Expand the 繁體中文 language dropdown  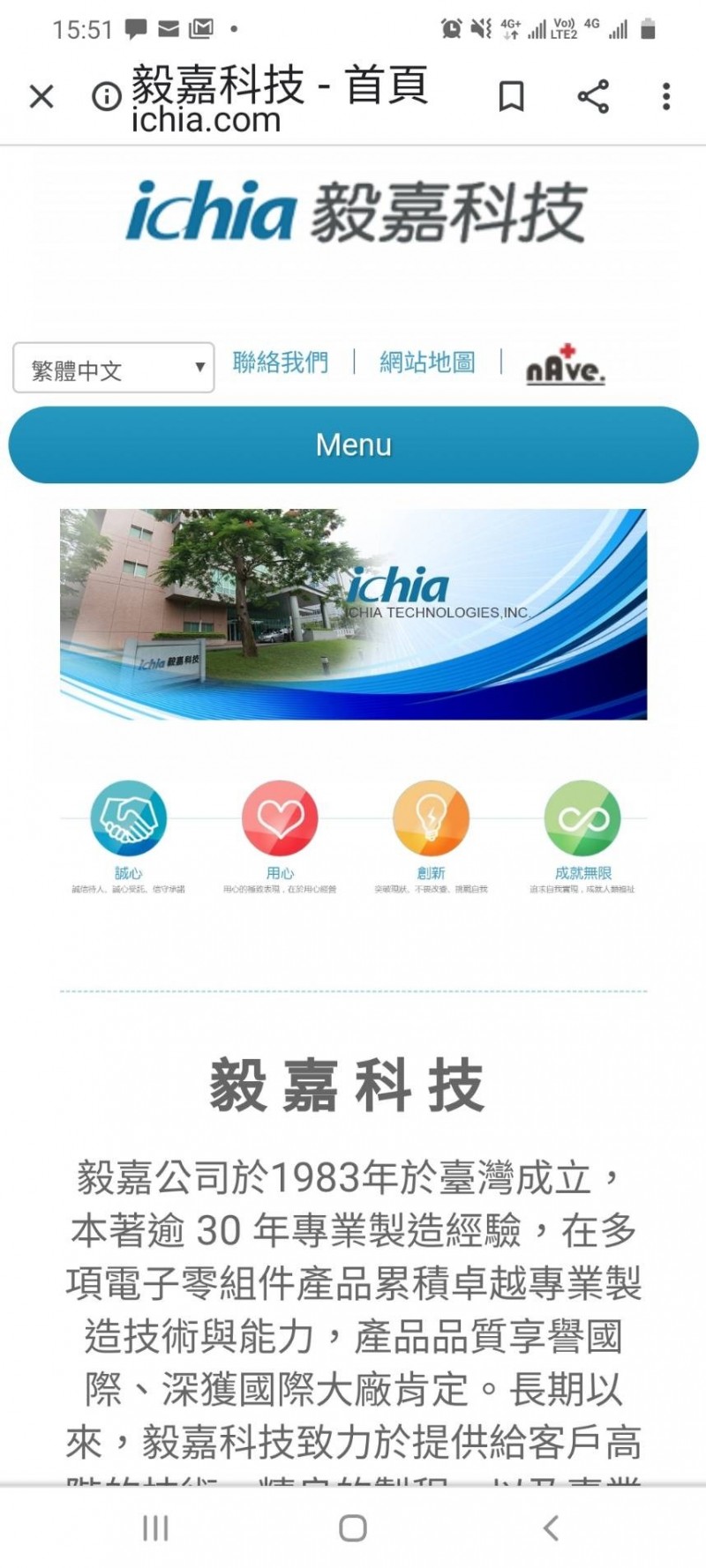coord(114,368)
